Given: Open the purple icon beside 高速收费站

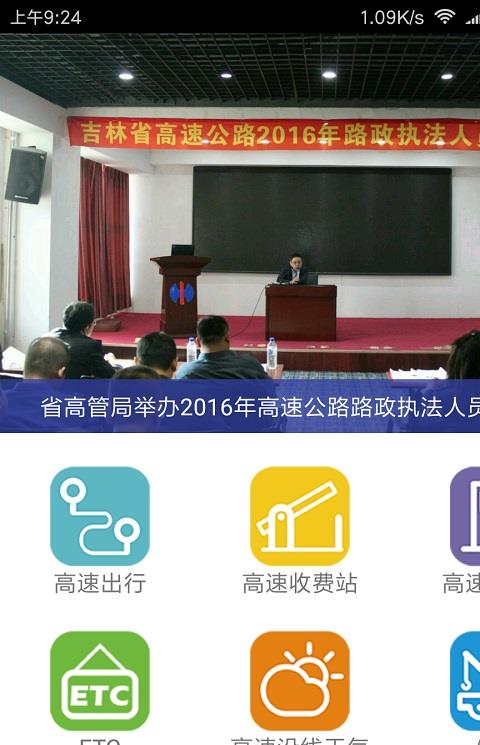Looking at the screenshot, I should coord(465,516).
